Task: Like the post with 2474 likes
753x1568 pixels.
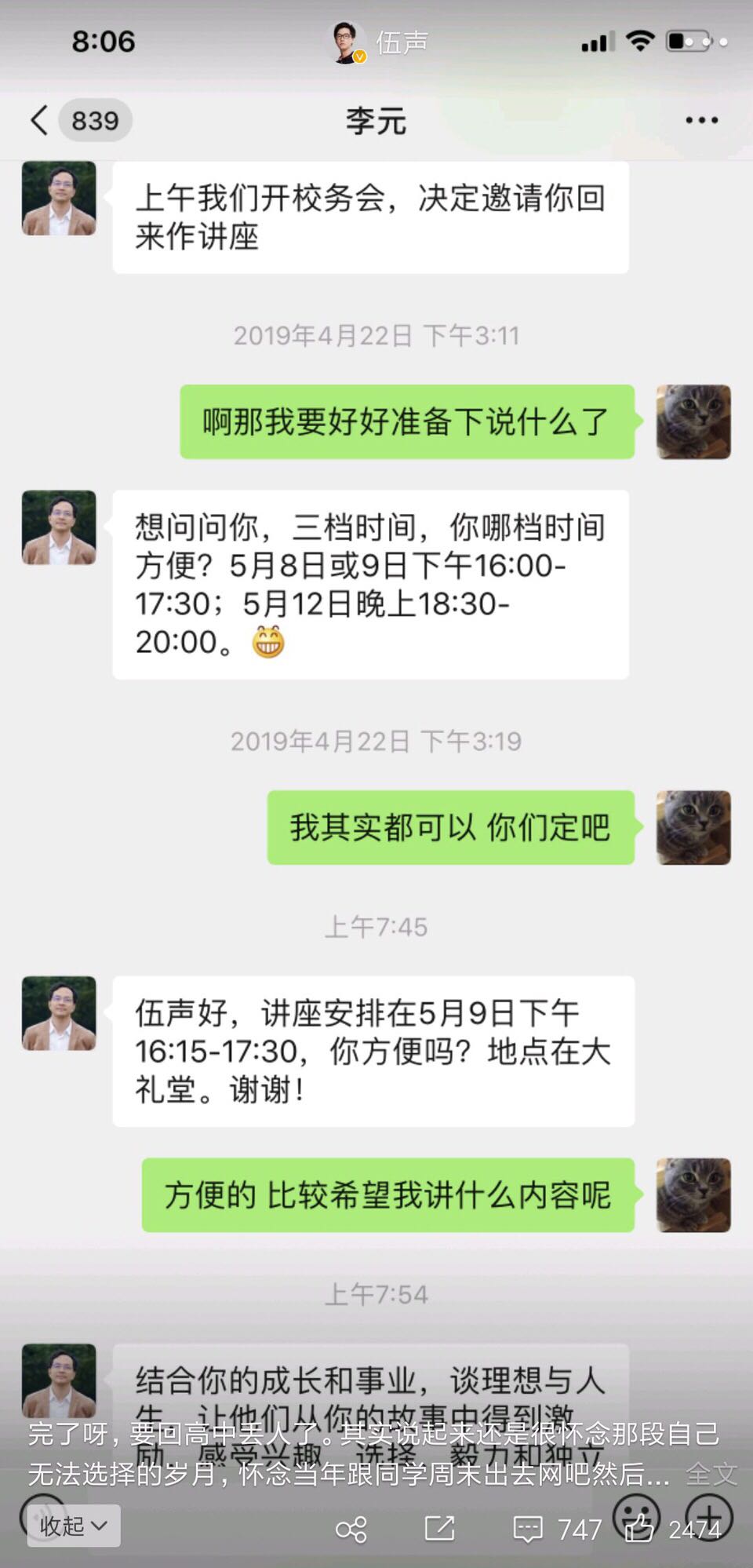Action: click(672, 1529)
